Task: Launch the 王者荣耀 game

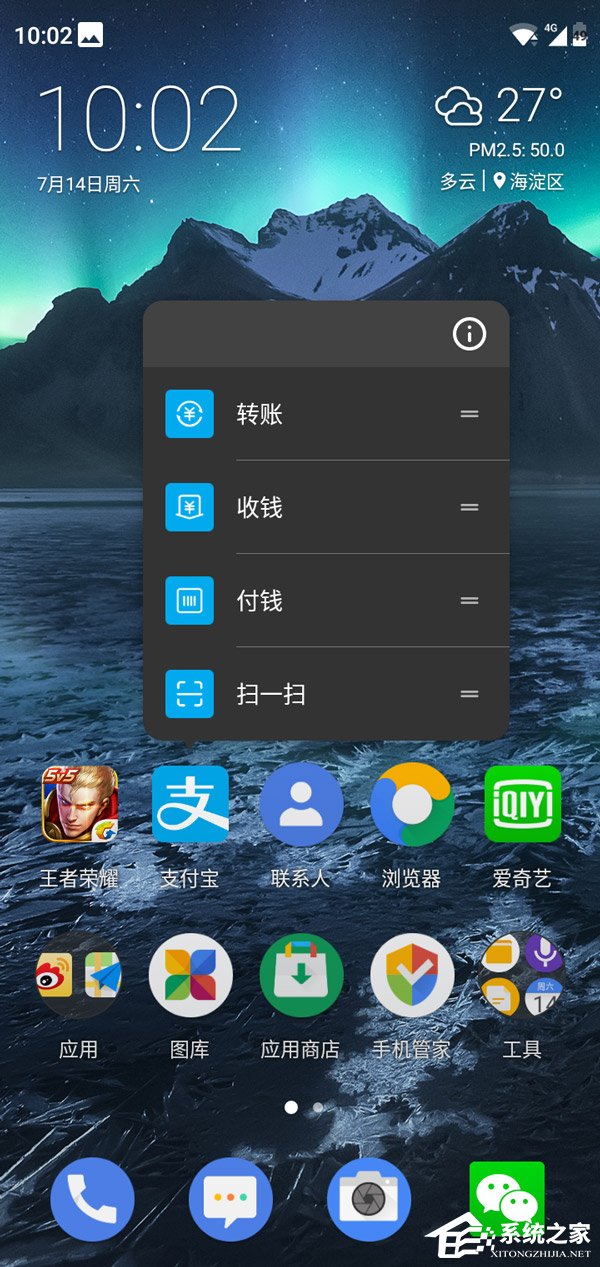Action: coord(79,805)
